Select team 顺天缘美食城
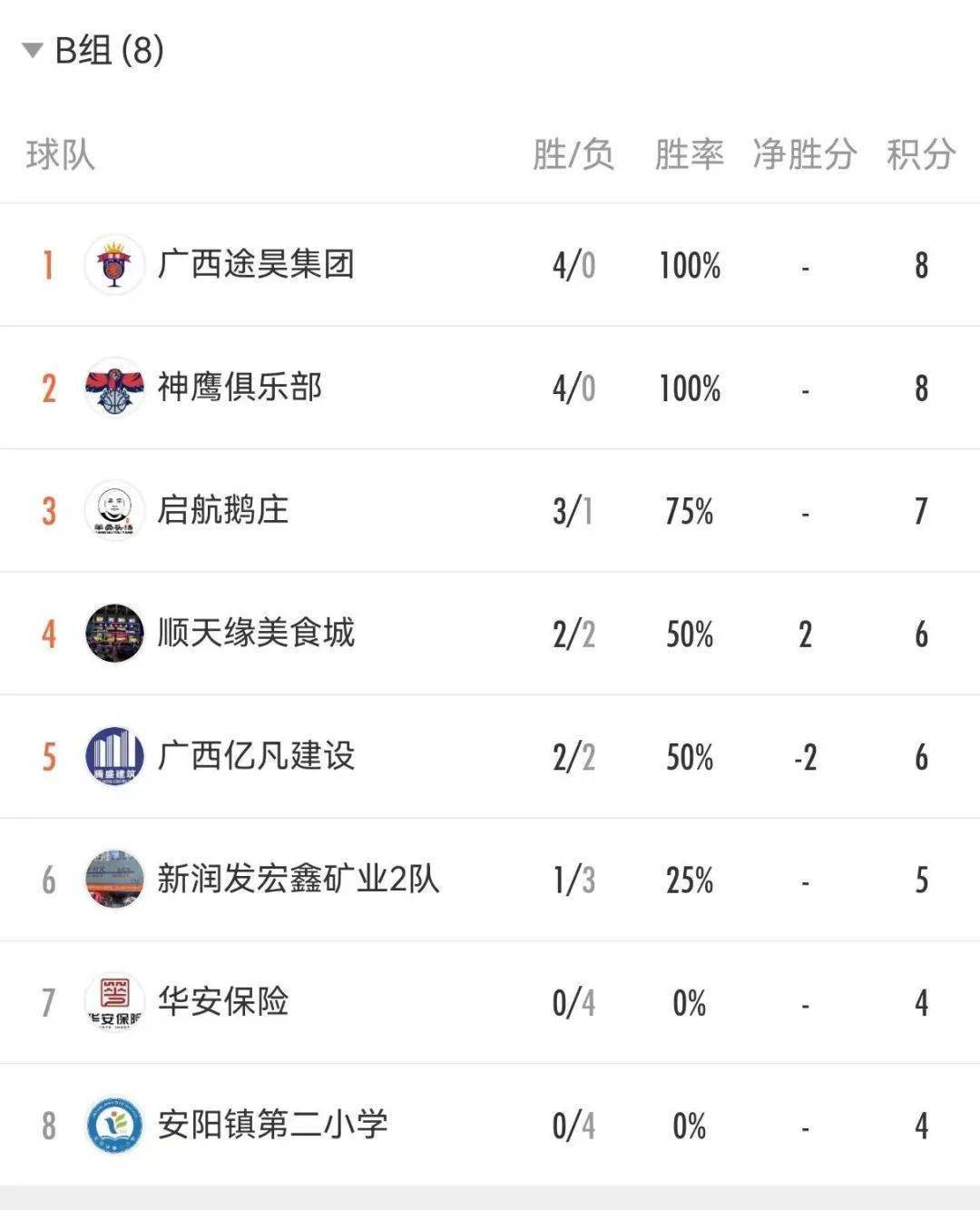This screenshot has height=1210, width=980. 255,634
